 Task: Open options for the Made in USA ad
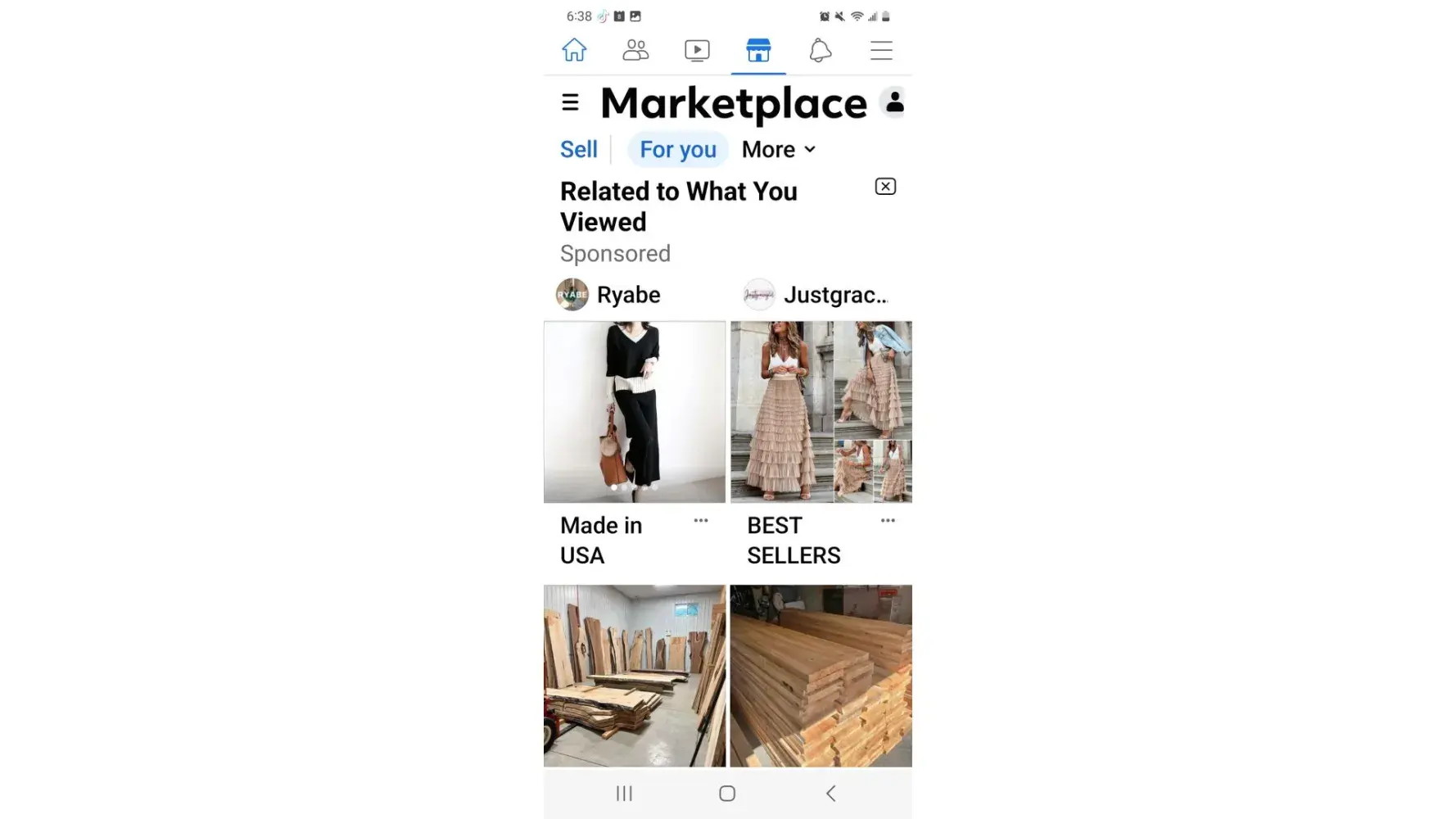click(701, 521)
